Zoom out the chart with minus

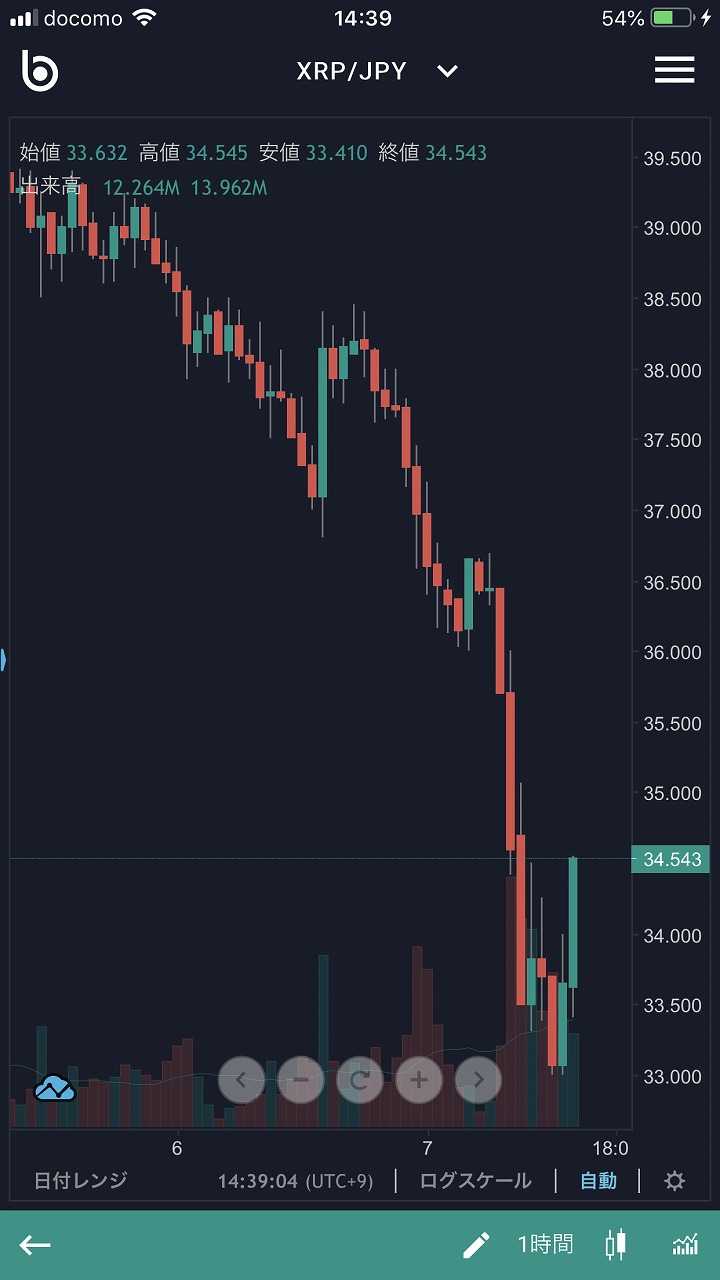pyautogui.click(x=301, y=1080)
